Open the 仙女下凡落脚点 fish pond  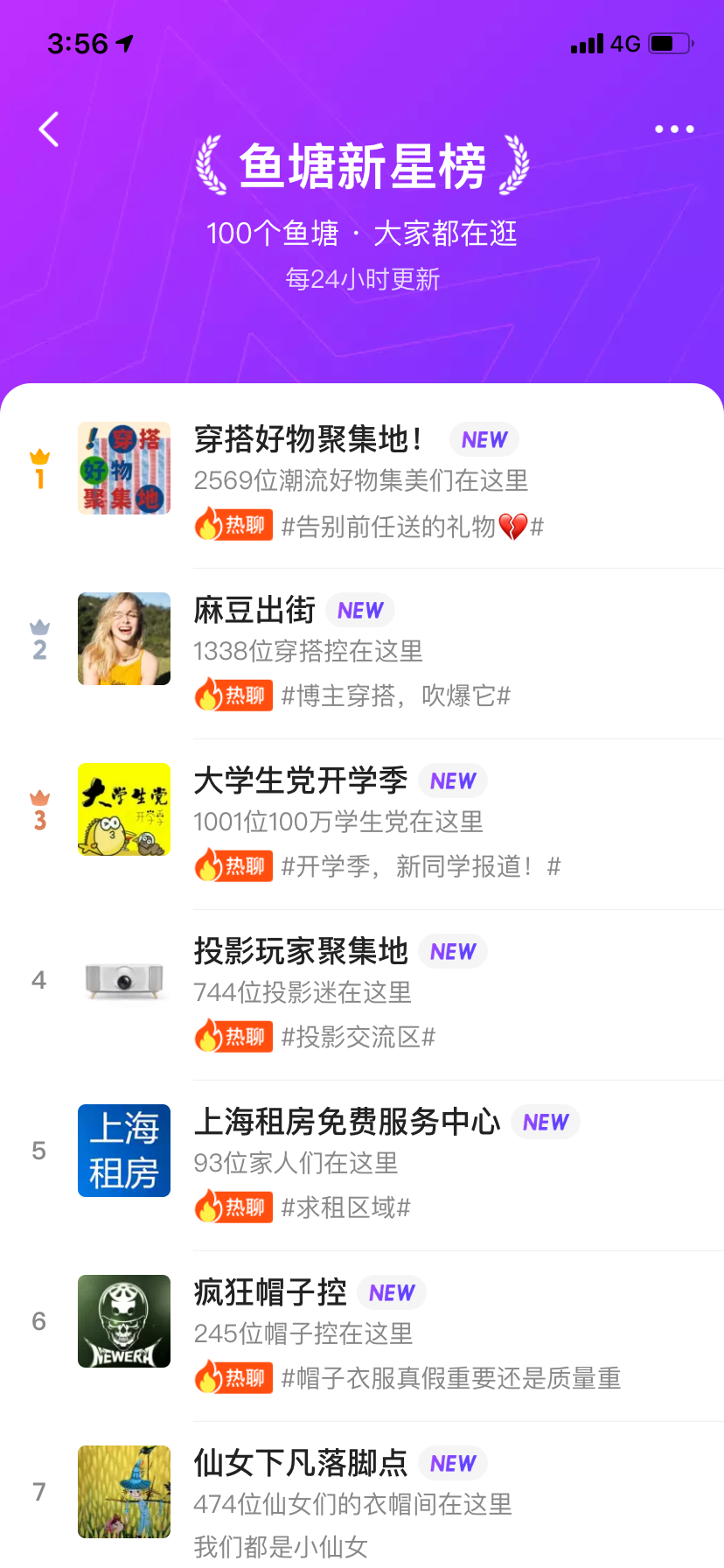point(300,1463)
